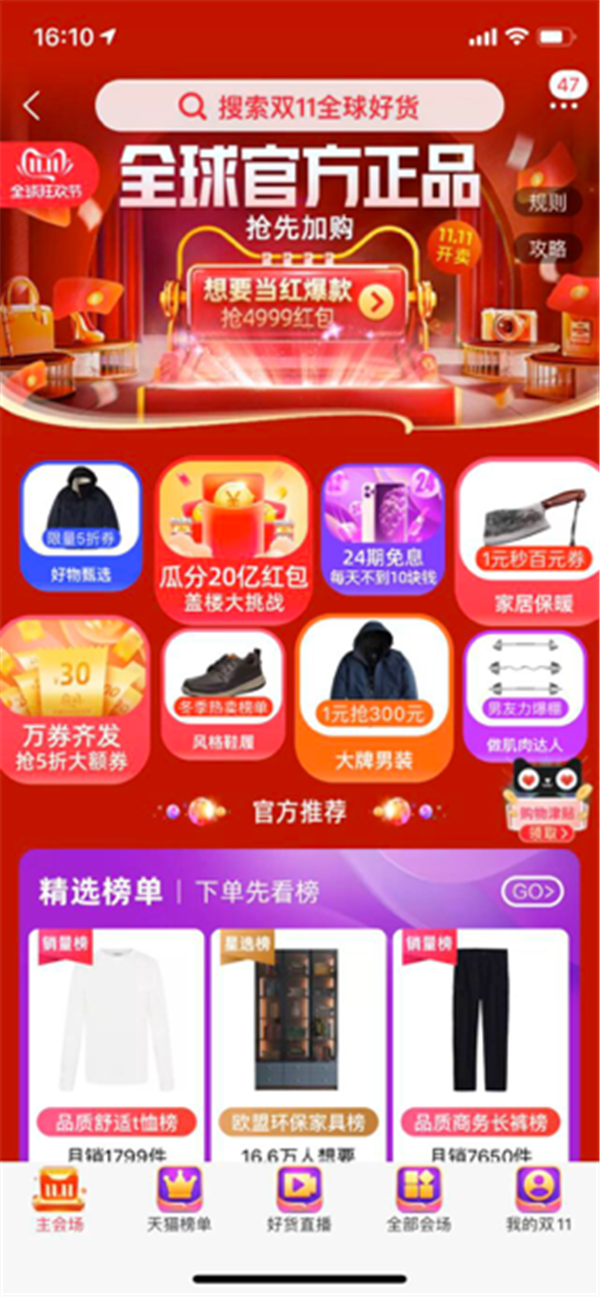
Task: Switch to the 好货直播 tab
Action: pos(299,1200)
